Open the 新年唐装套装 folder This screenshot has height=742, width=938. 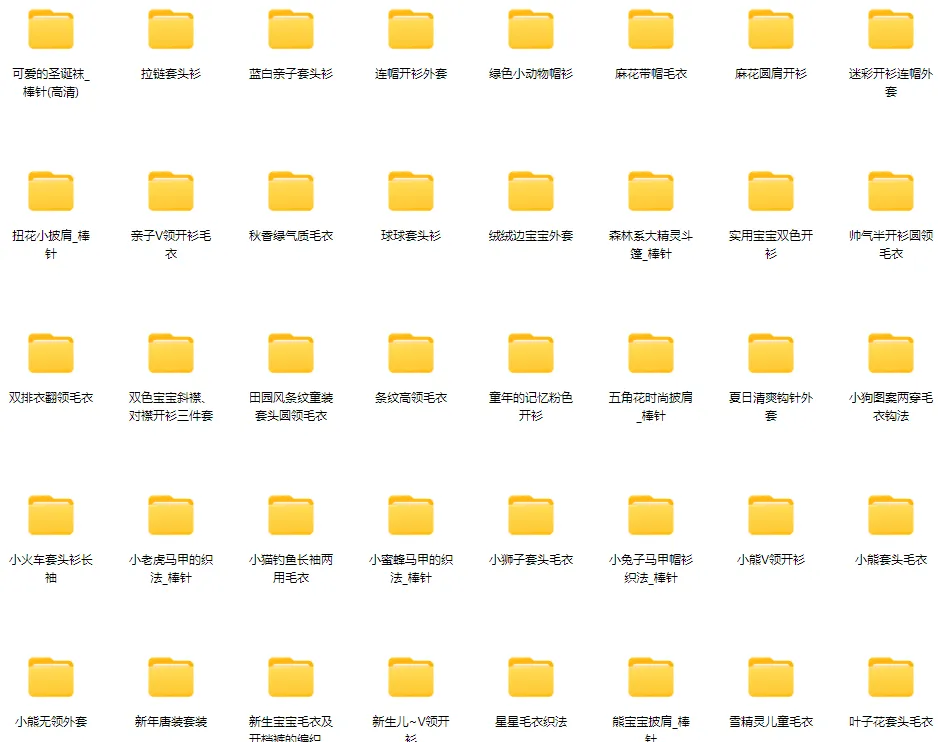click(171, 679)
